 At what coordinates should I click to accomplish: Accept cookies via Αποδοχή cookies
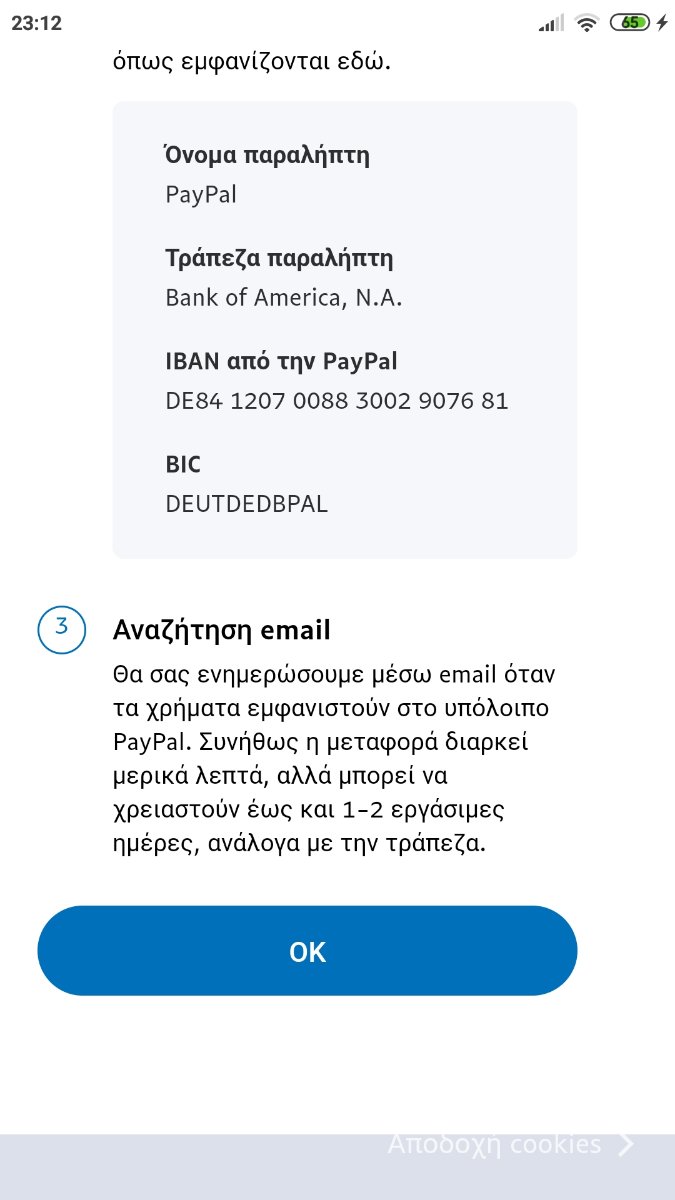[510, 1145]
